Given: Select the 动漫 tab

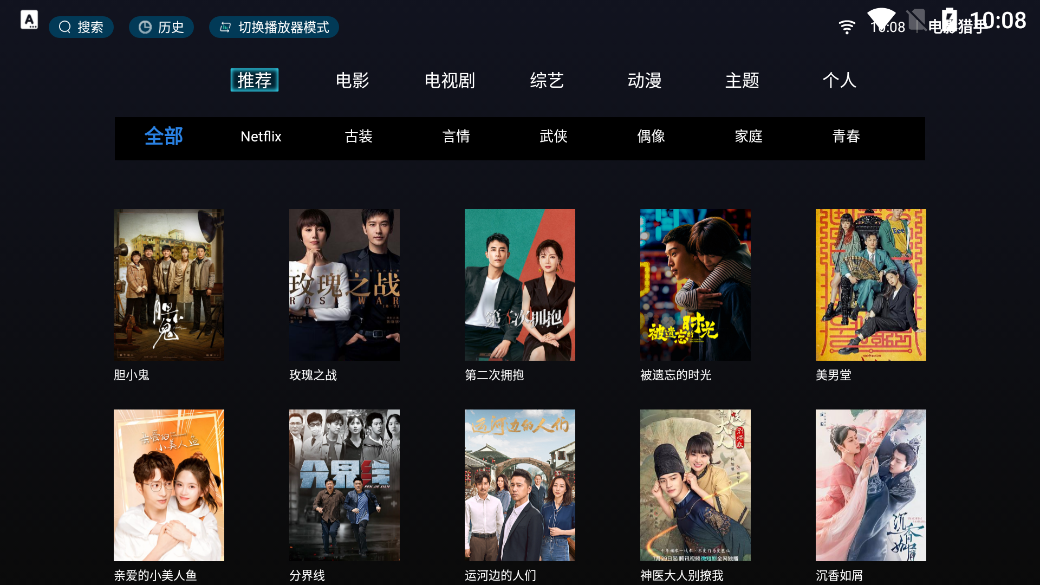Looking at the screenshot, I should tap(644, 81).
